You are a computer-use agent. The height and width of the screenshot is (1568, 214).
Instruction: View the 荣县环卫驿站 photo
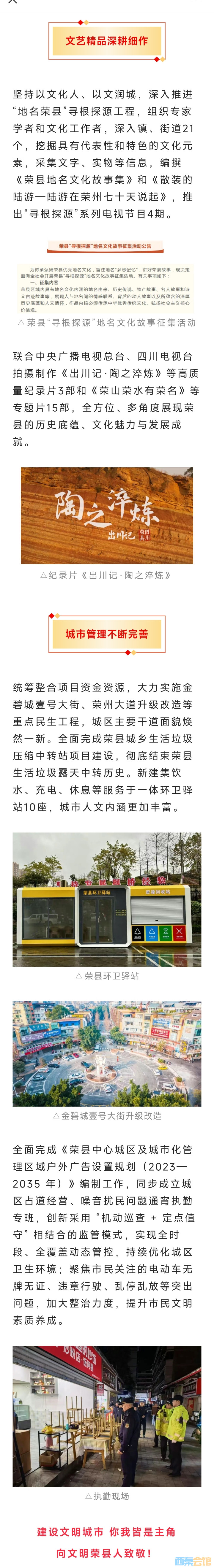click(x=107, y=900)
